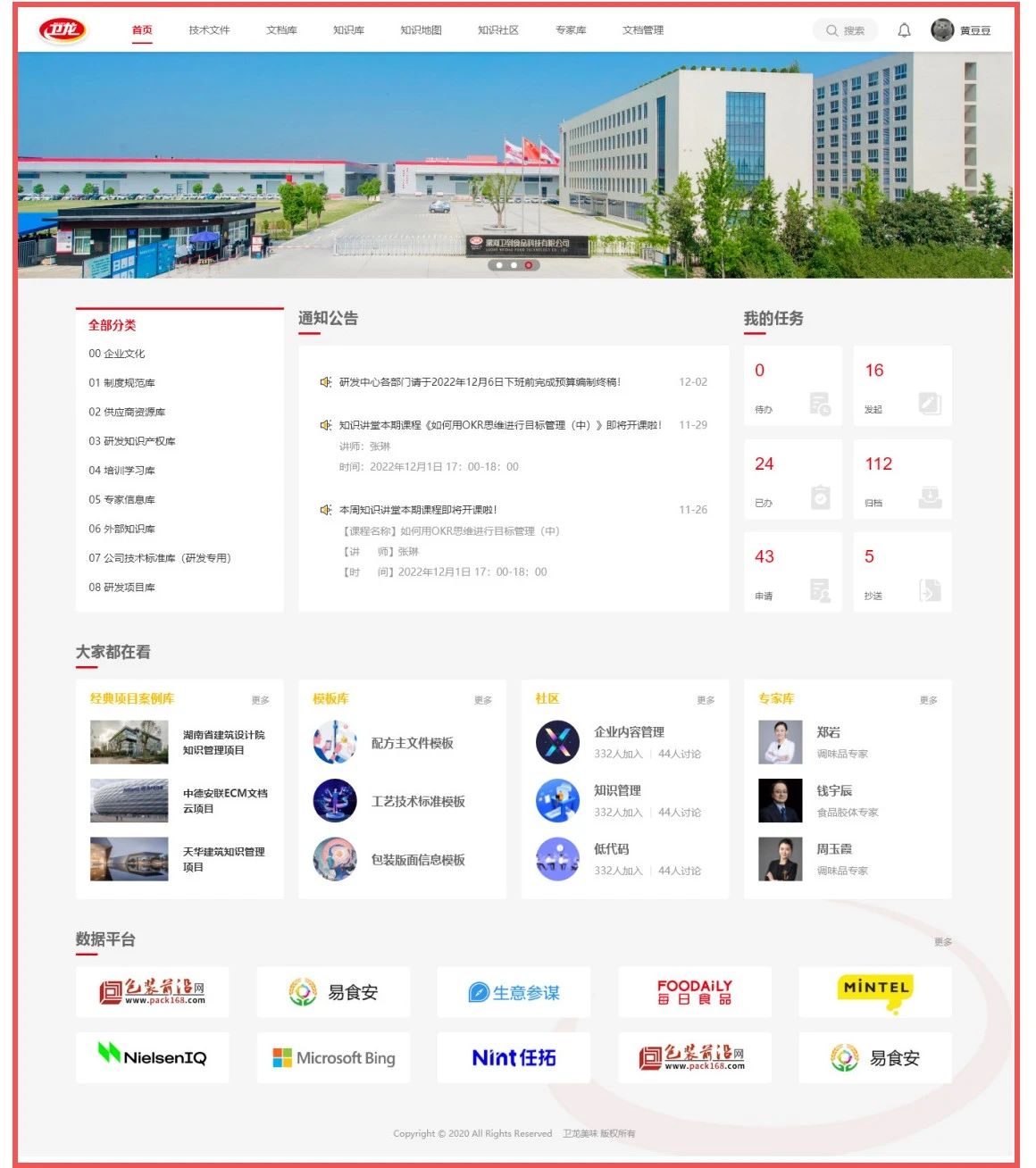The width and height of the screenshot is (1036, 1168).
Task: Open the 12-02 budget notice
Action: (x=480, y=382)
